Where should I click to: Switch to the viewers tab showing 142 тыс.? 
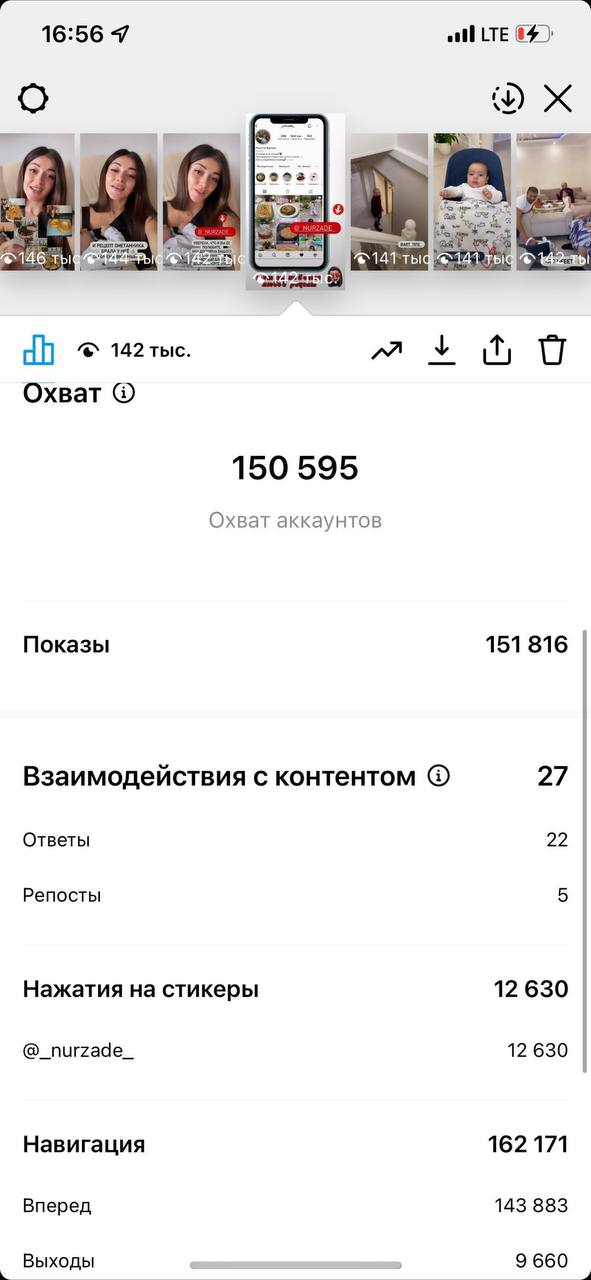click(x=134, y=350)
